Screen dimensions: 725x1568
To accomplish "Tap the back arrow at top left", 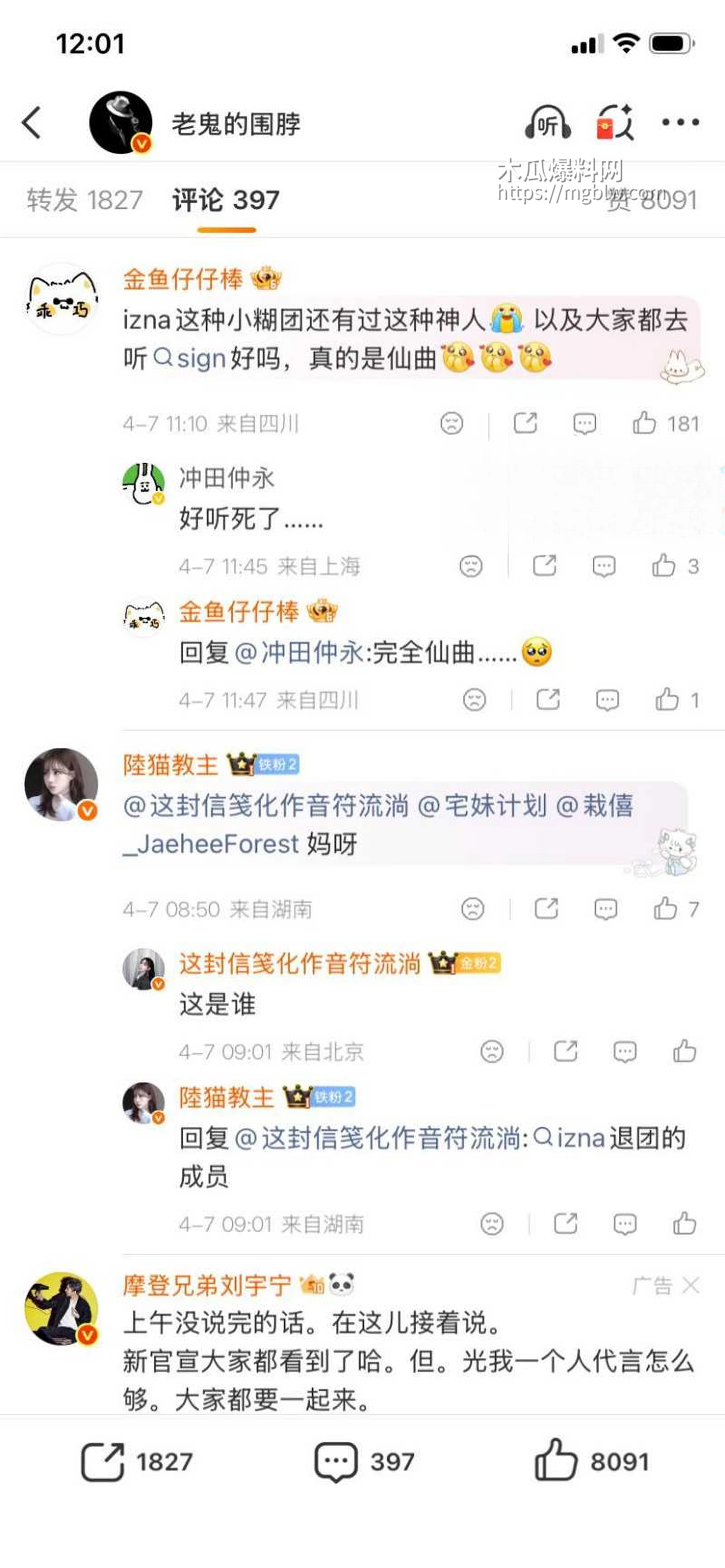I will click(x=30, y=122).
